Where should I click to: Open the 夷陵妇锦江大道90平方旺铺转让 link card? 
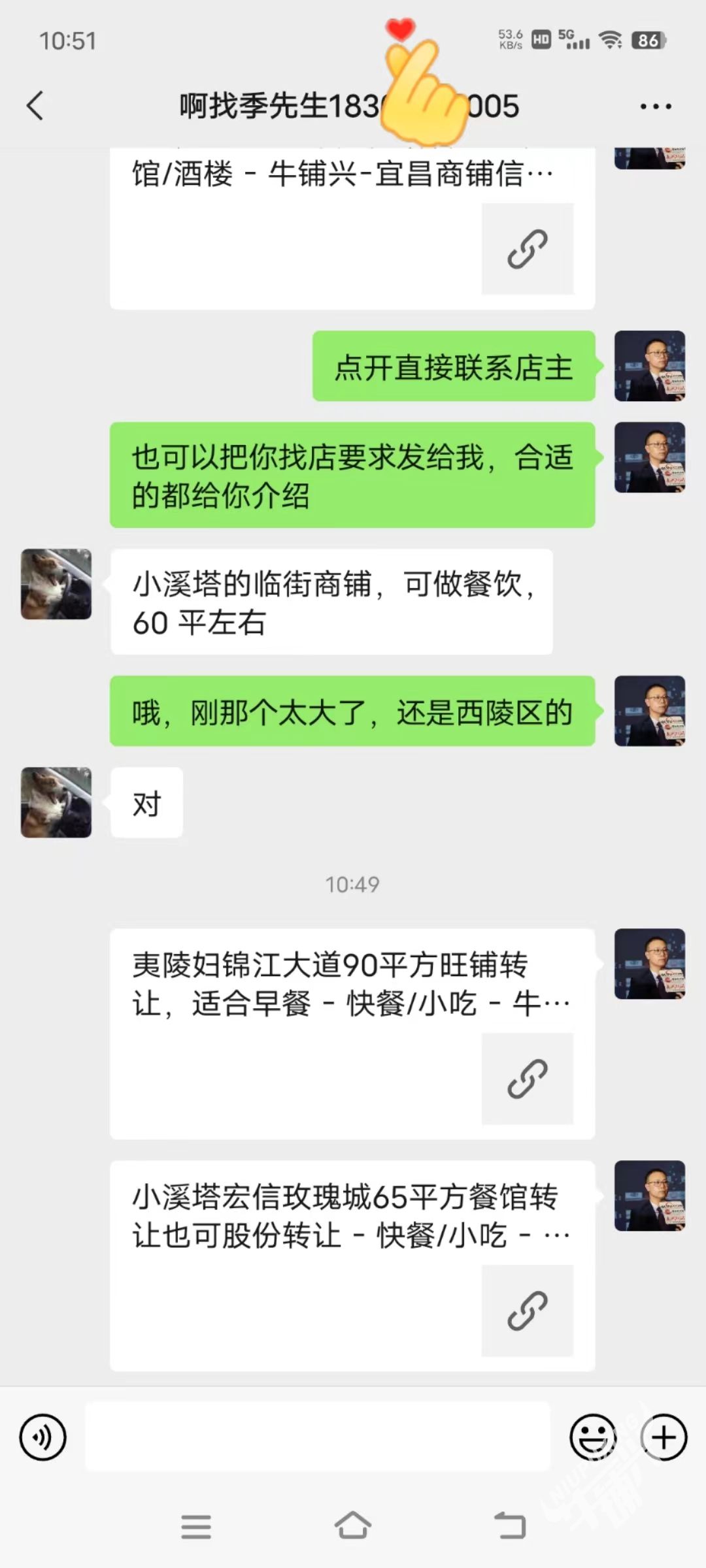click(352, 1034)
